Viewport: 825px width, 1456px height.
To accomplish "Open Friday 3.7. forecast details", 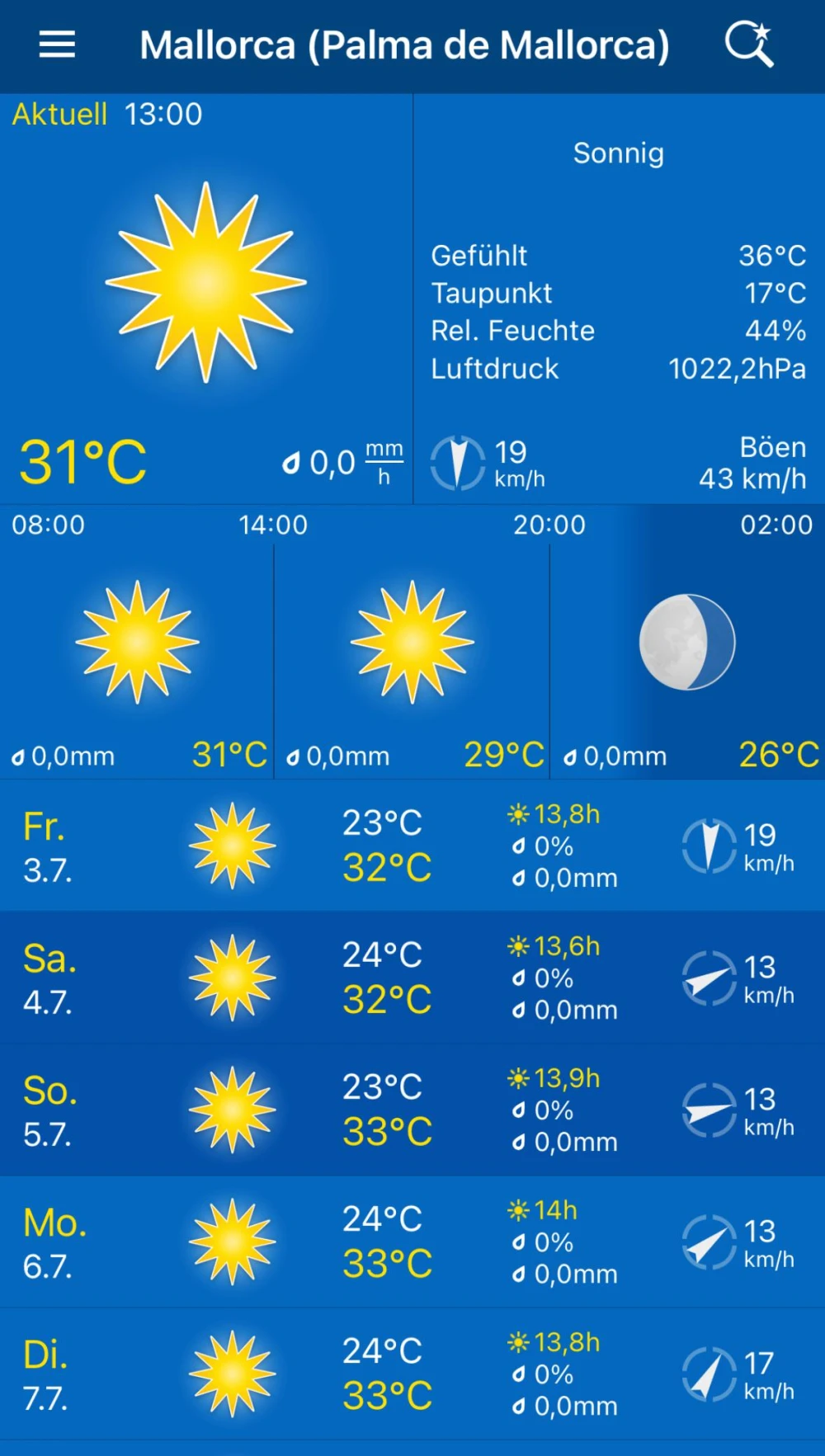I will pos(412,846).
